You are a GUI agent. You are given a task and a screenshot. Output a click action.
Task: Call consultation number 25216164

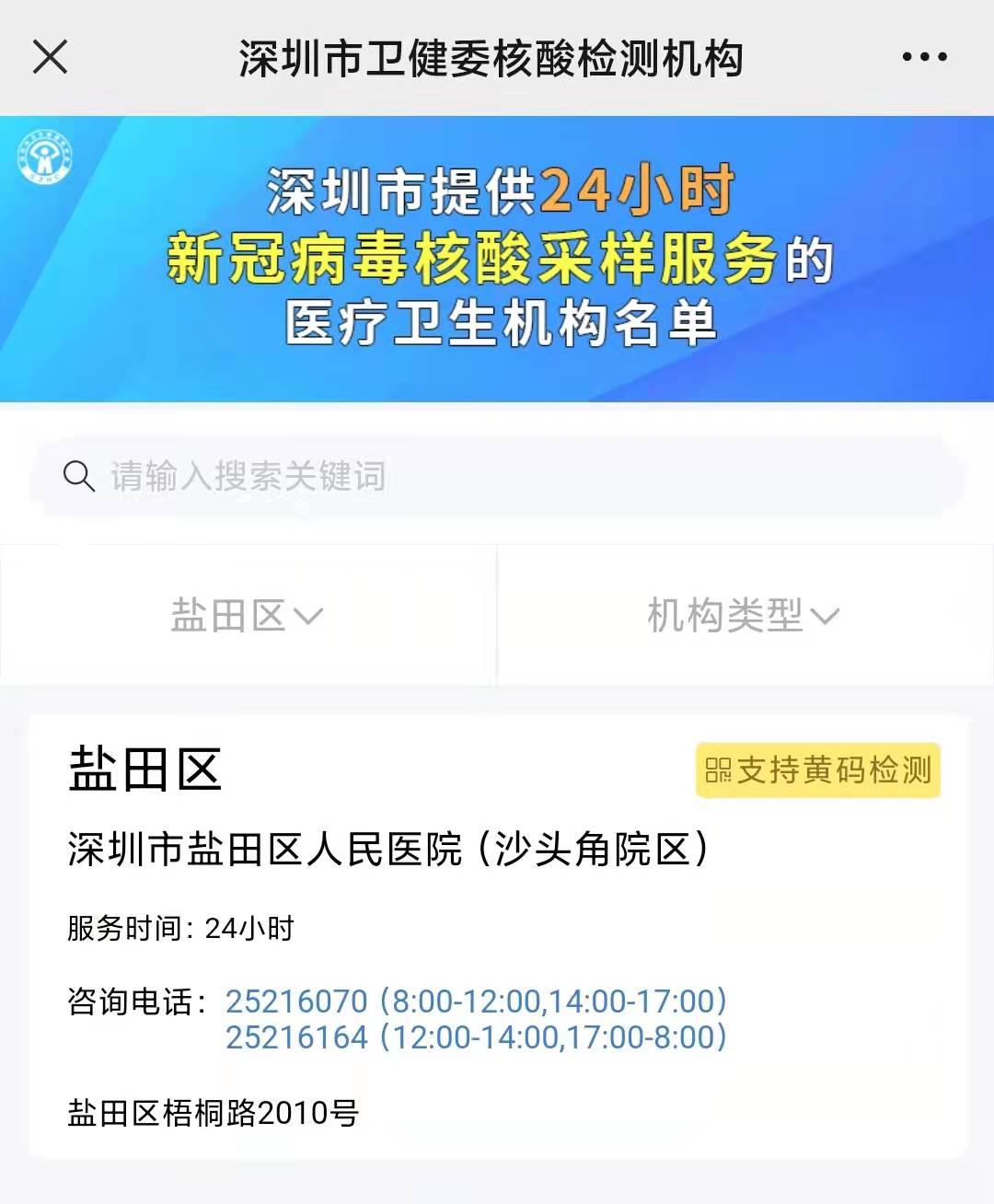pos(296,1037)
